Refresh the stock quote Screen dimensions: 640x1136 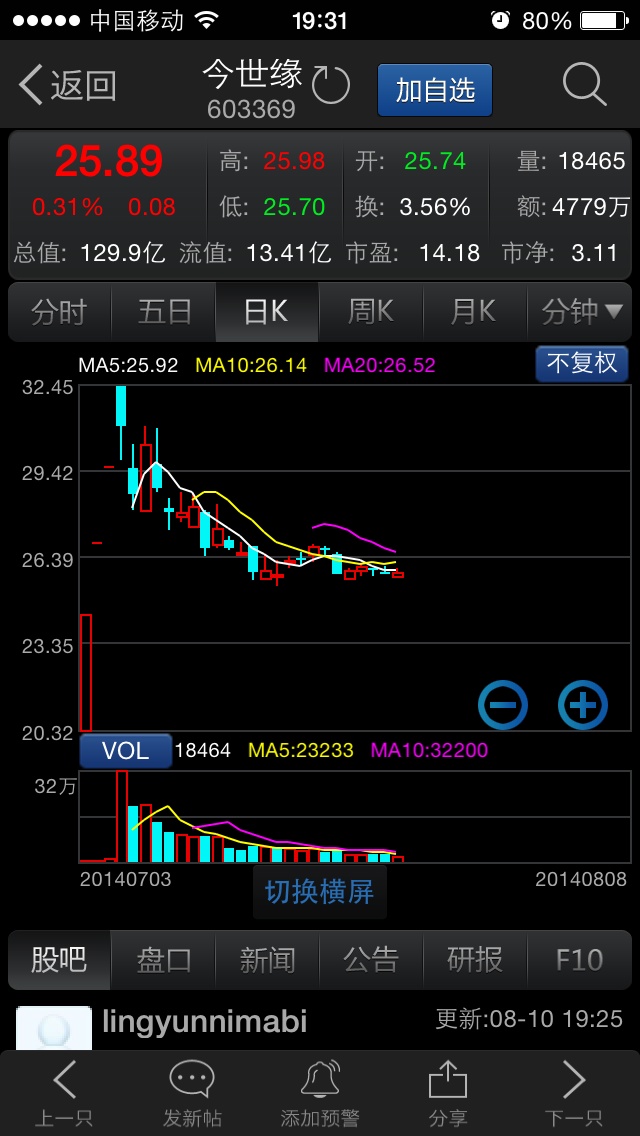click(x=331, y=86)
